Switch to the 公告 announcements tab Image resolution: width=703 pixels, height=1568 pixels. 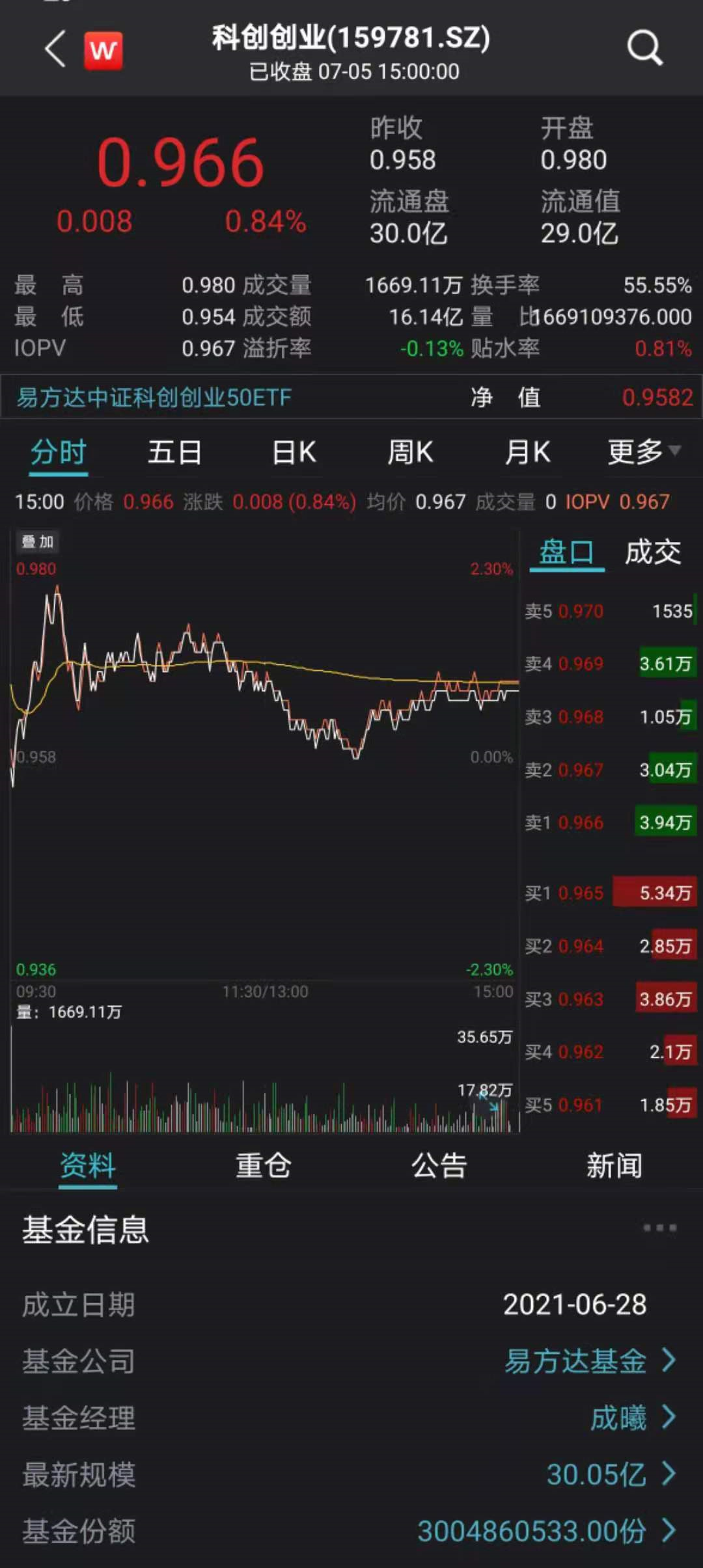pos(439,1166)
